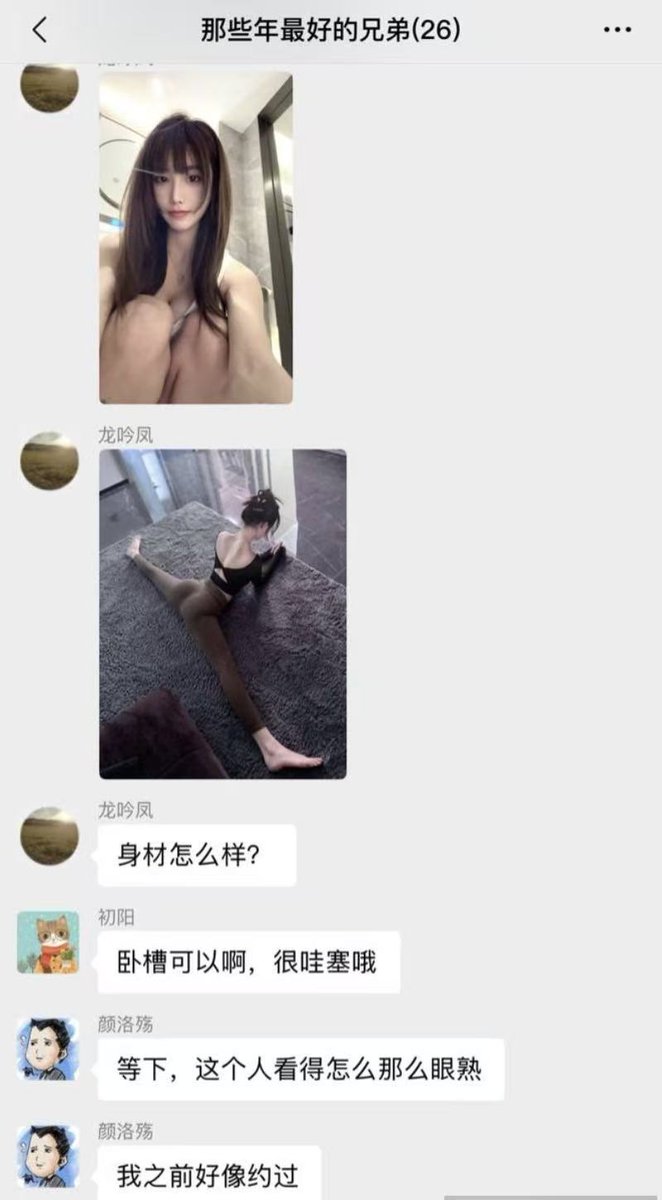Open 颜洛殇's avatar beside 我之前好像约过
The height and width of the screenshot is (1200, 662).
point(48,1155)
